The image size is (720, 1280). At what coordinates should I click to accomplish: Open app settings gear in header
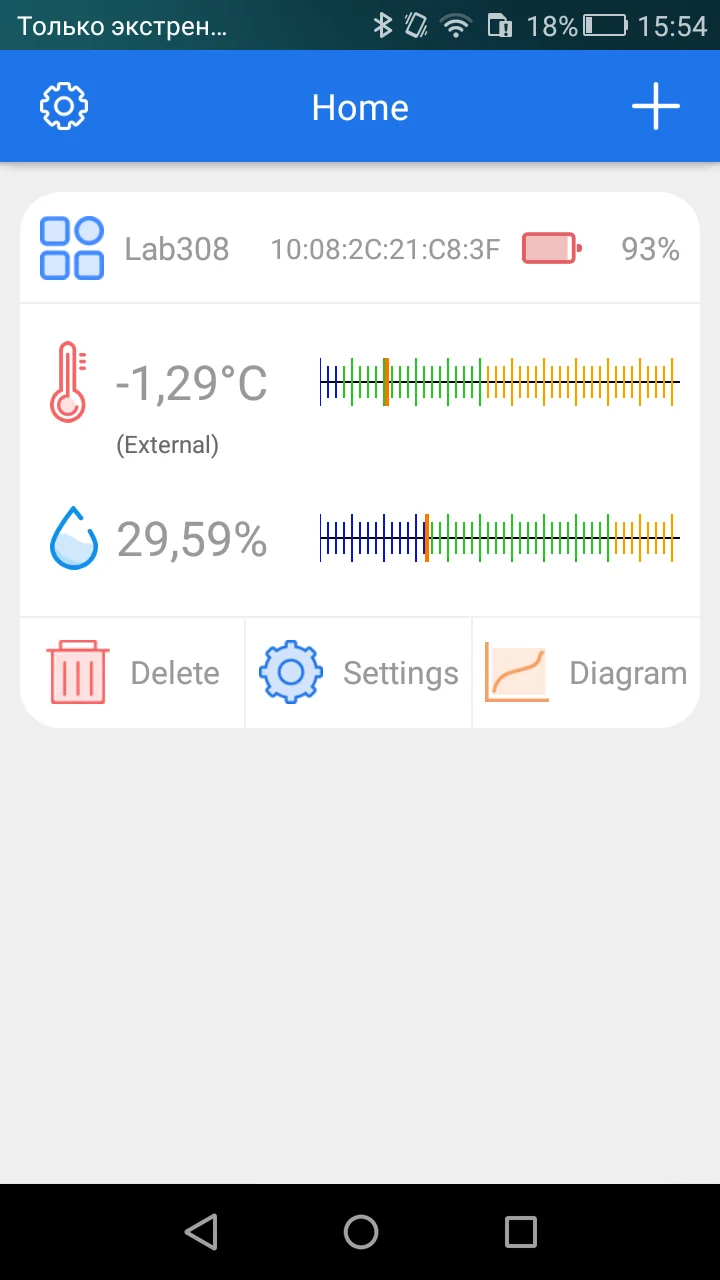click(x=64, y=107)
